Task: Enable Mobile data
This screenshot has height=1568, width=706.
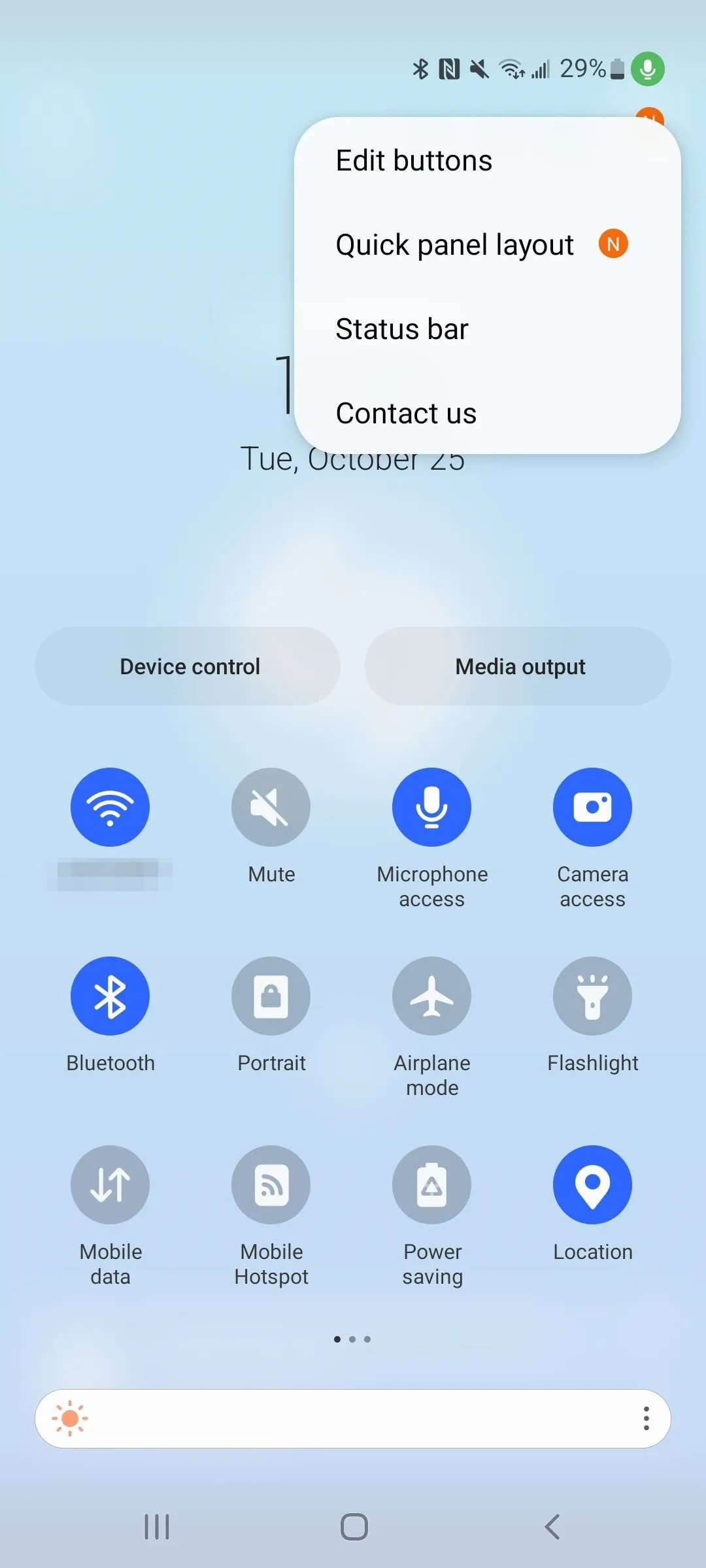Action: coord(110,1184)
